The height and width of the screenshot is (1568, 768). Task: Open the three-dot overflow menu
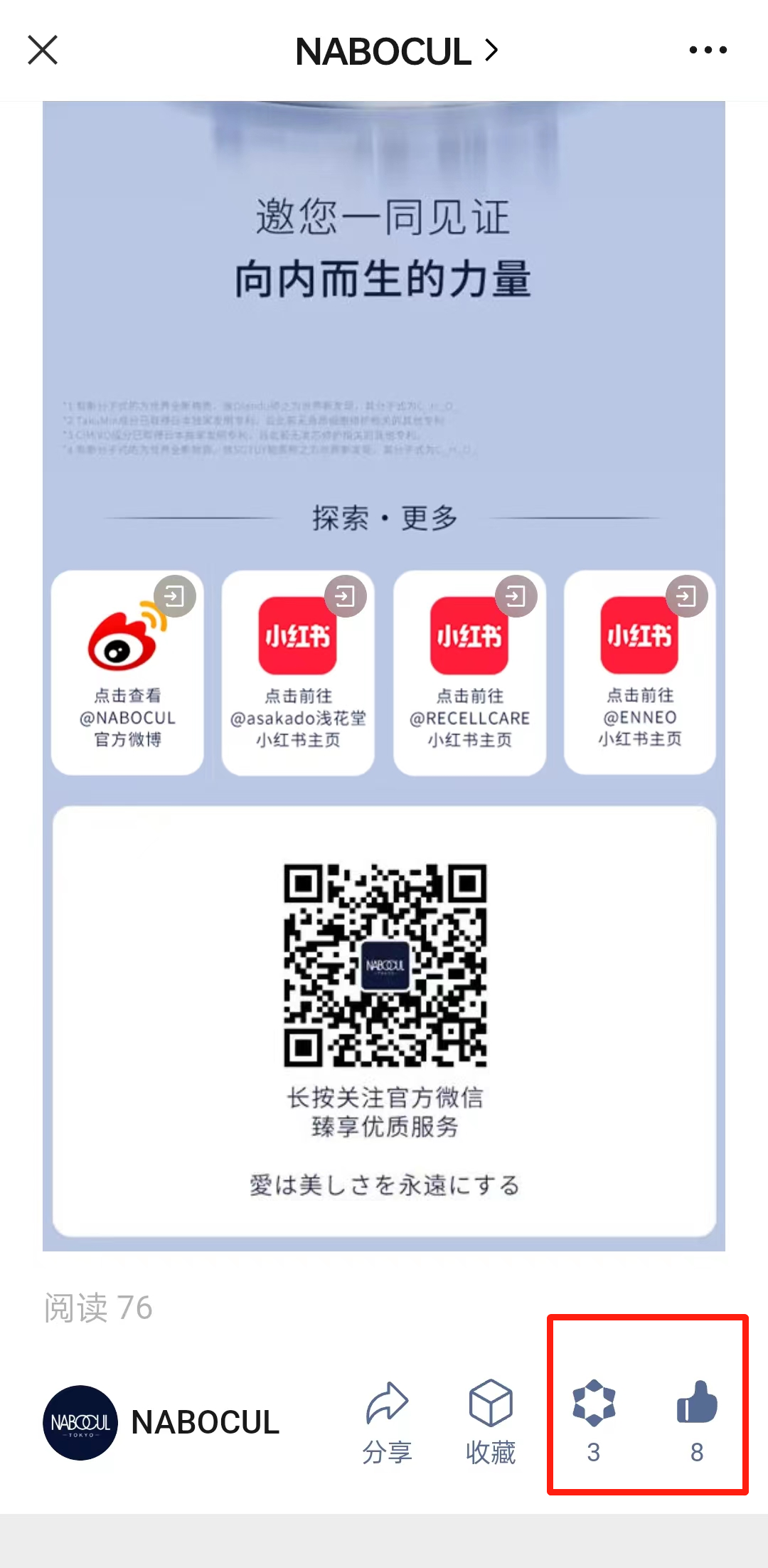coord(708,50)
